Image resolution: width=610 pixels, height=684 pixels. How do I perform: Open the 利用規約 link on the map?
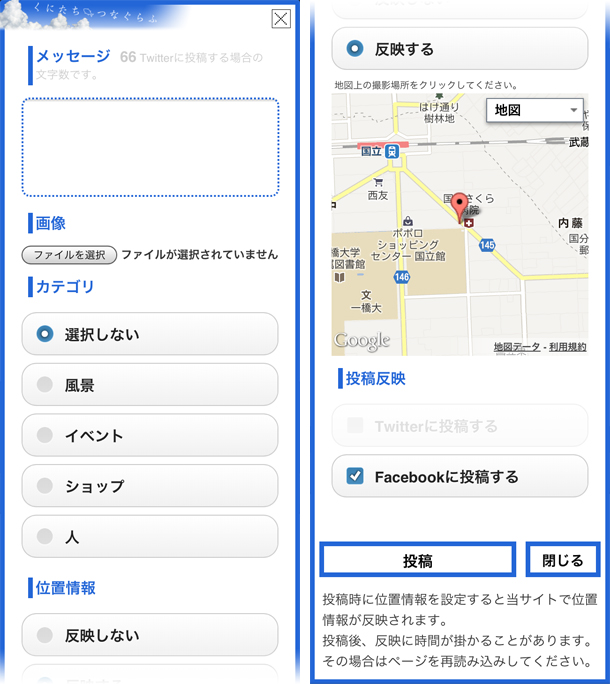567,347
